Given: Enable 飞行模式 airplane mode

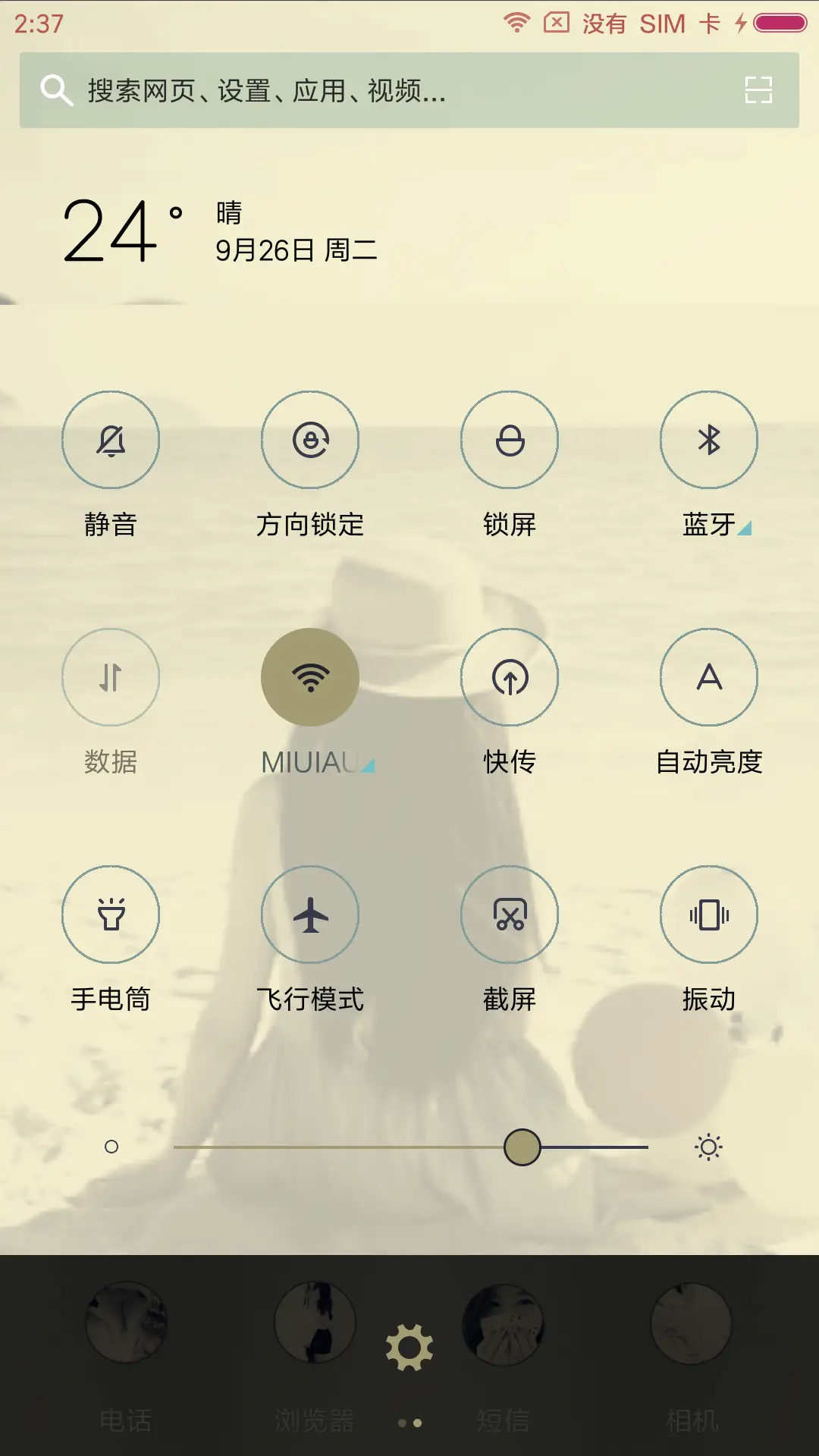Looking at the screenshot, I should tap(310, 915).
